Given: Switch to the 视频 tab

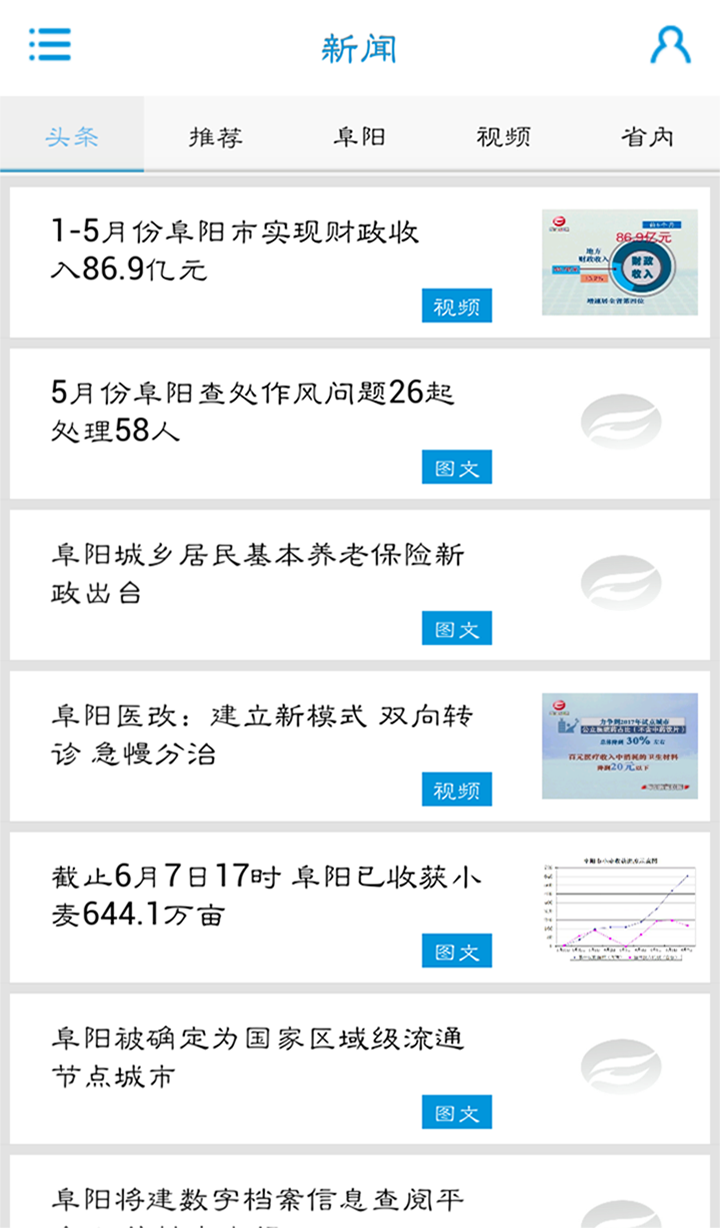Looking at the screenshot, I should point(503,137).
